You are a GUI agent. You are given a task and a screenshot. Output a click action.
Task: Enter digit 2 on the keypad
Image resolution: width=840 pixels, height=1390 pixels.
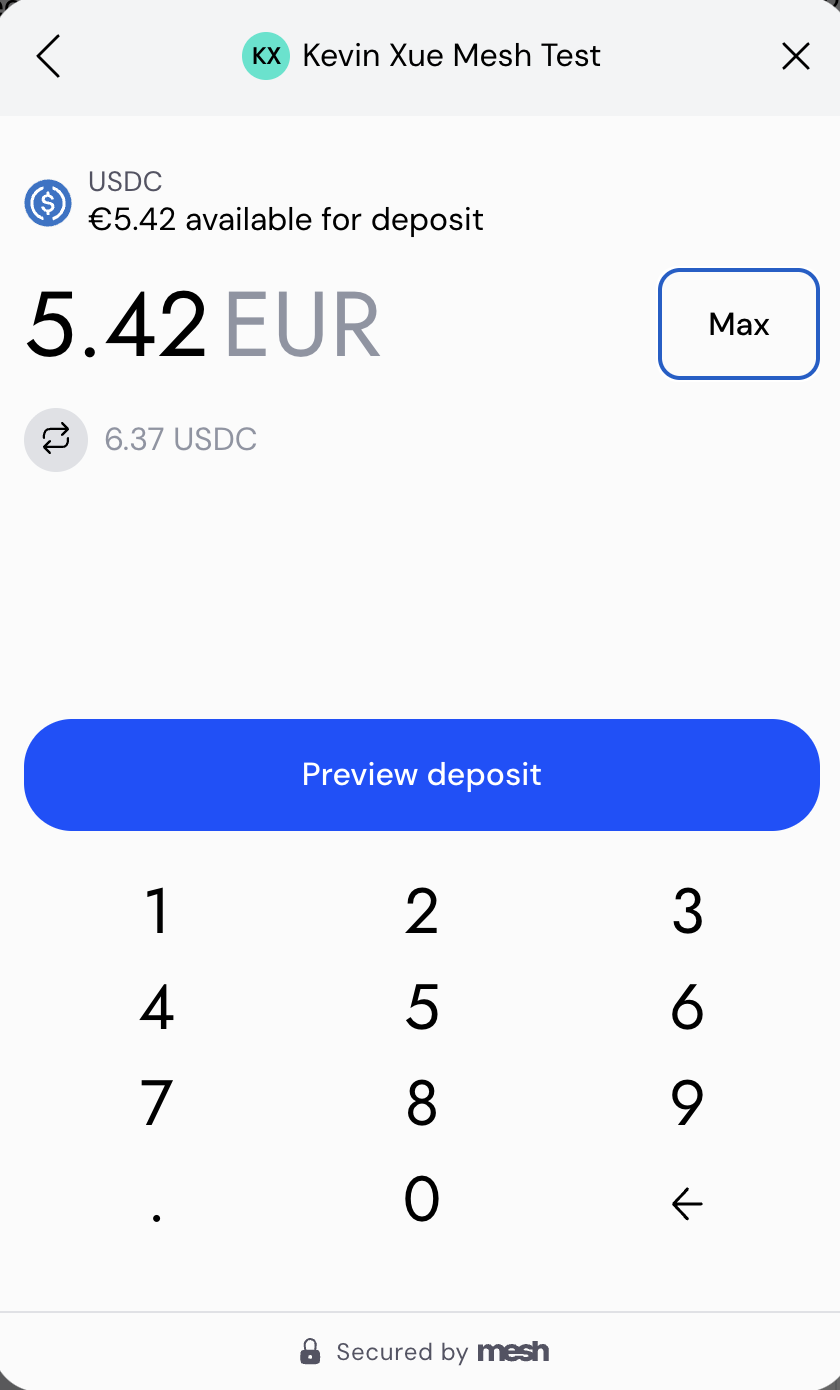pyautogui.click(x=421, y=911)
